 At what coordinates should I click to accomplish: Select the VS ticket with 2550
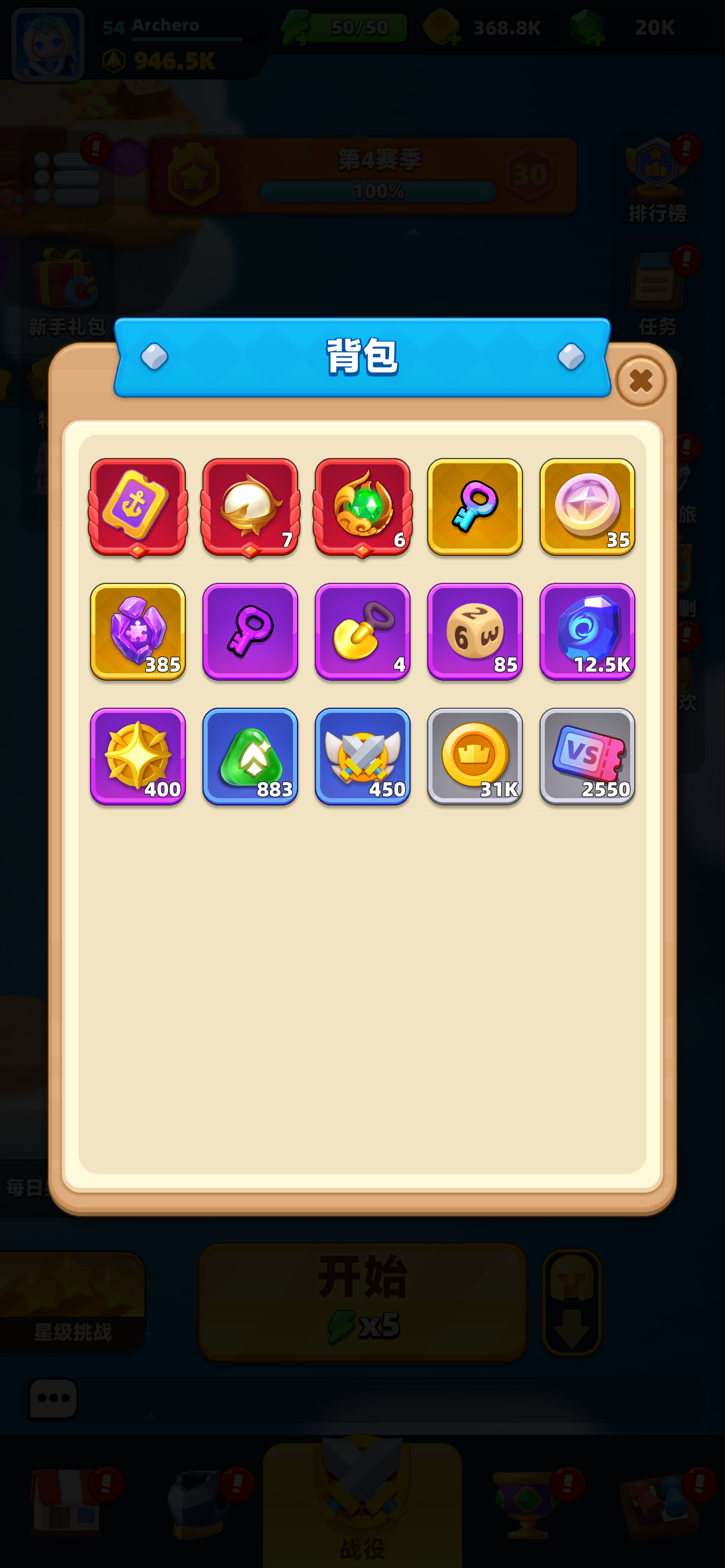pos(587,756)
